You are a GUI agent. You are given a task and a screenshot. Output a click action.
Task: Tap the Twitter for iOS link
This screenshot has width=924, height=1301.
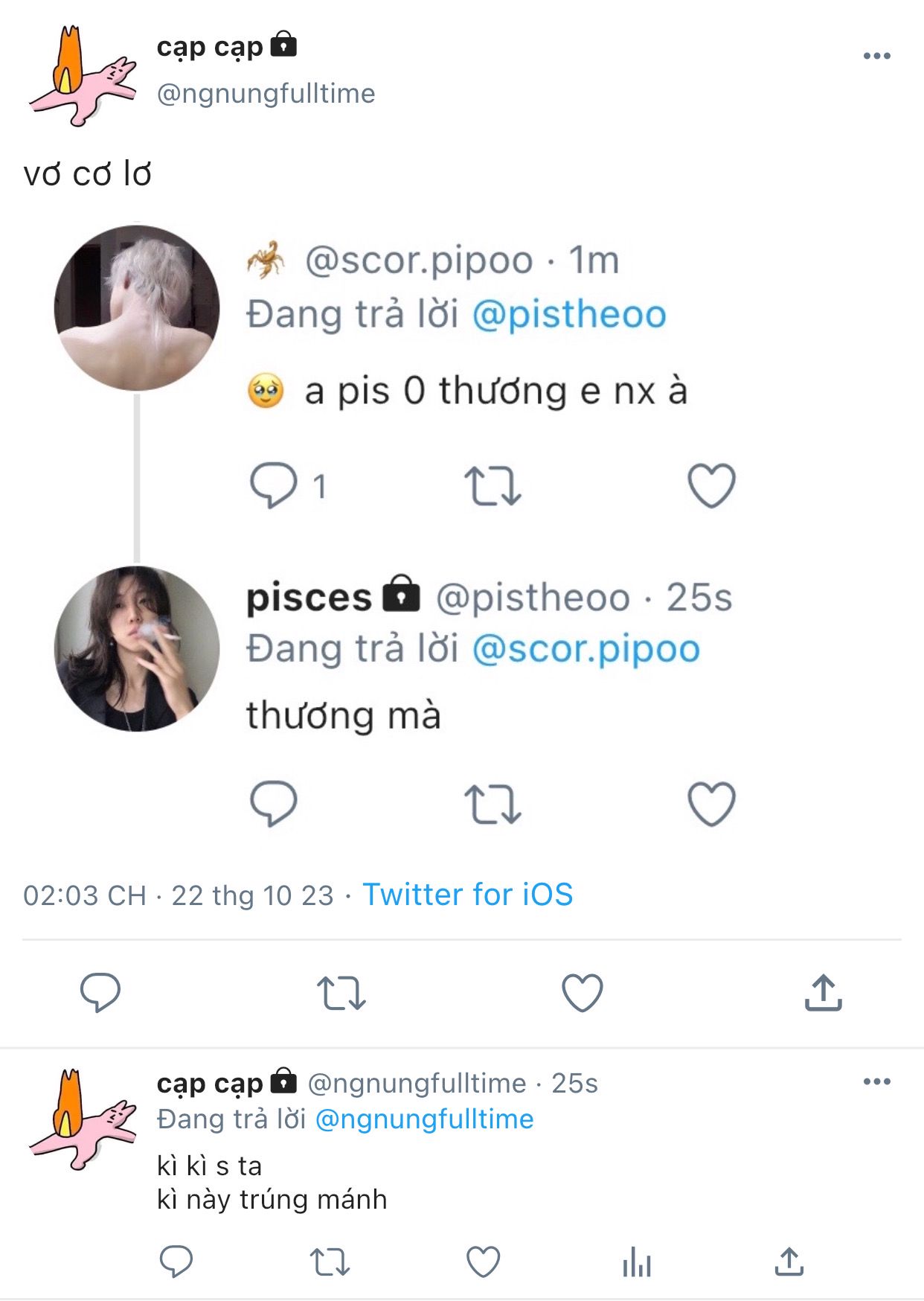point(467,894)
